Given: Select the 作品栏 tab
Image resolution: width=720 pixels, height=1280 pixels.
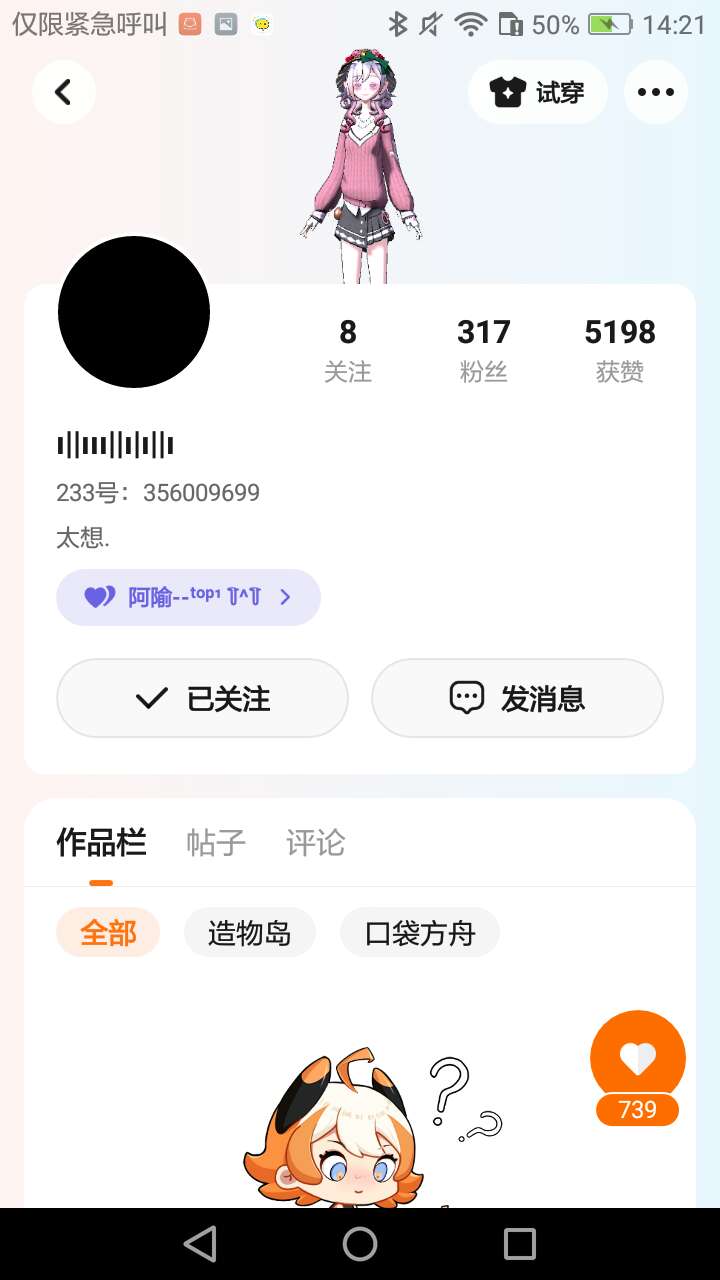Looking at the screenshot, I should (x=101, y=843).
